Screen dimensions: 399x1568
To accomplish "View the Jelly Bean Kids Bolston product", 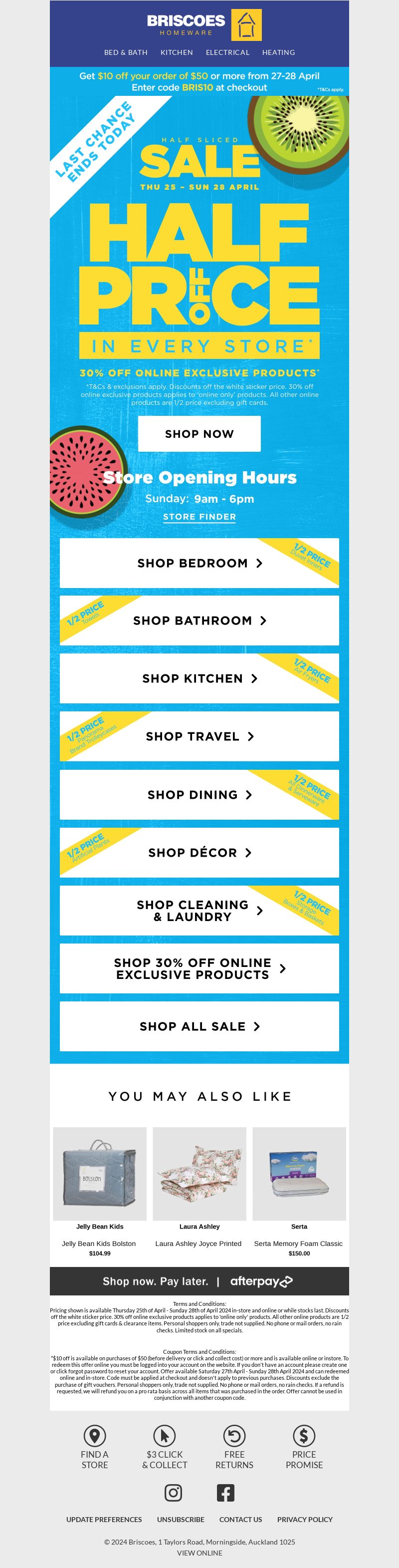I will (100, 1174).
